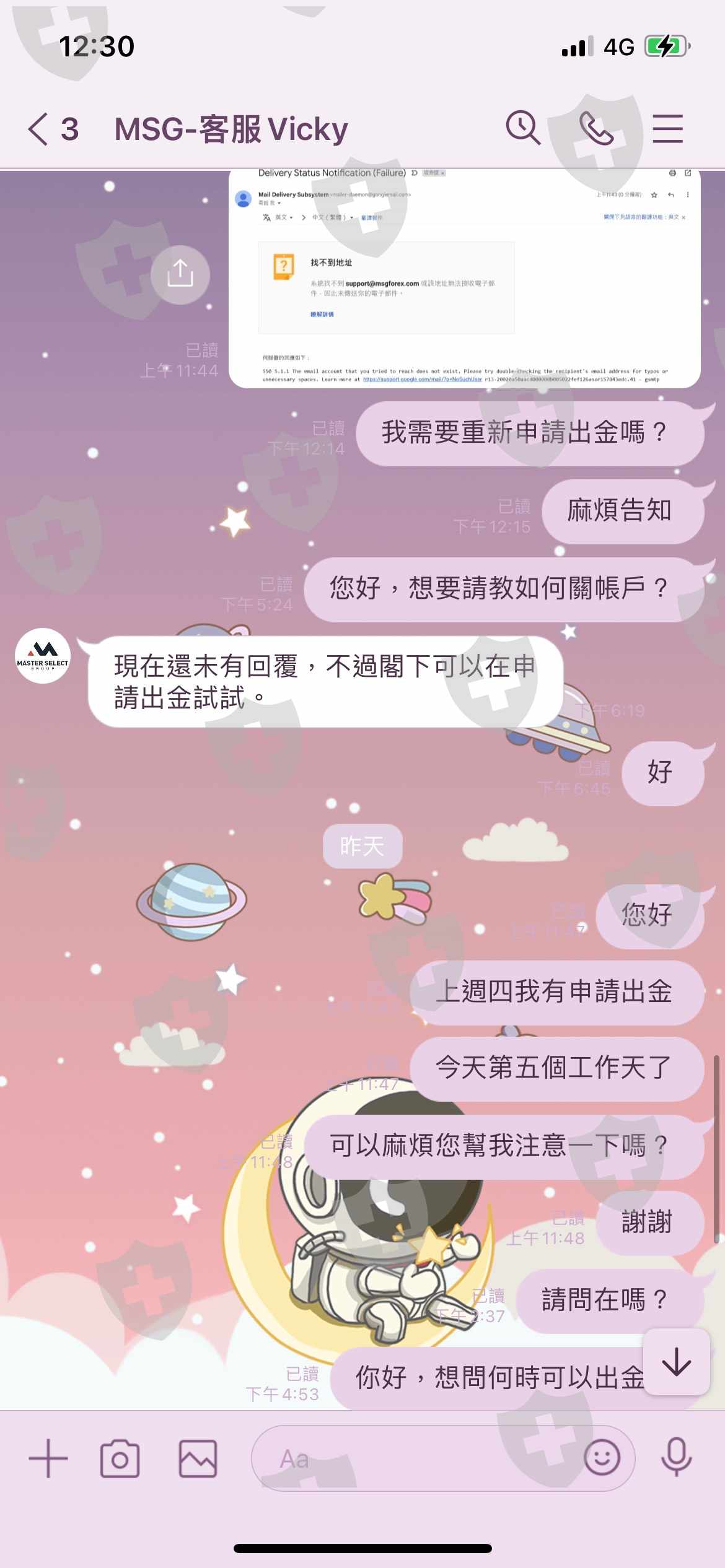Jump to latest message with down arrow
This screenshot has height=1568, width=725.
[x=676, y=1361]
